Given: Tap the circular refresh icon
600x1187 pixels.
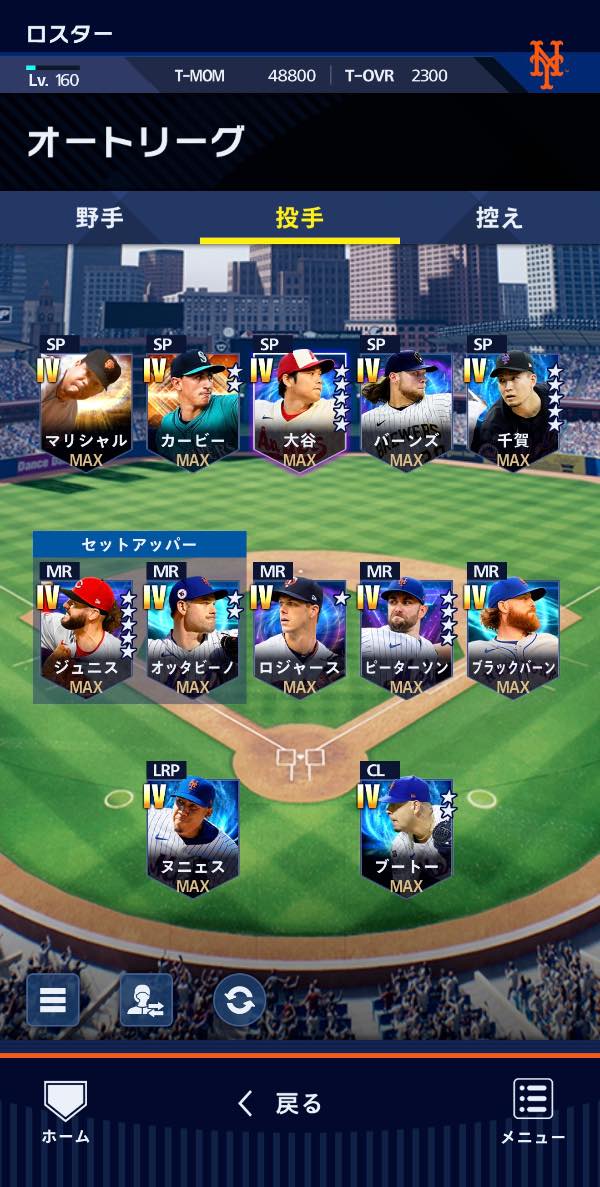Looking at the screenshot, I should (239, 999).
